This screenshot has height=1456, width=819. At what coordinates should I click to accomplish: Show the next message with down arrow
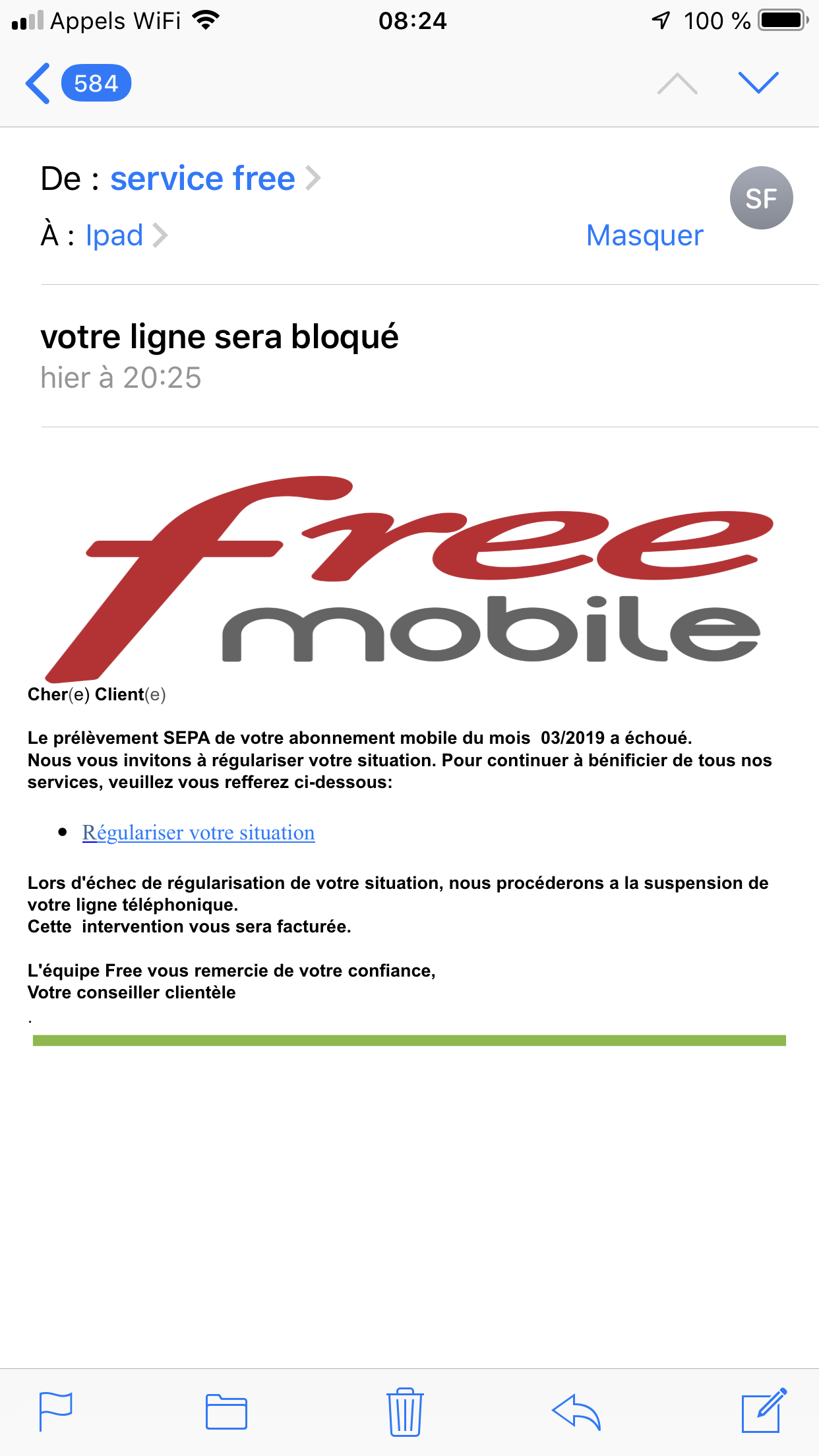click(x=758, y=84)
